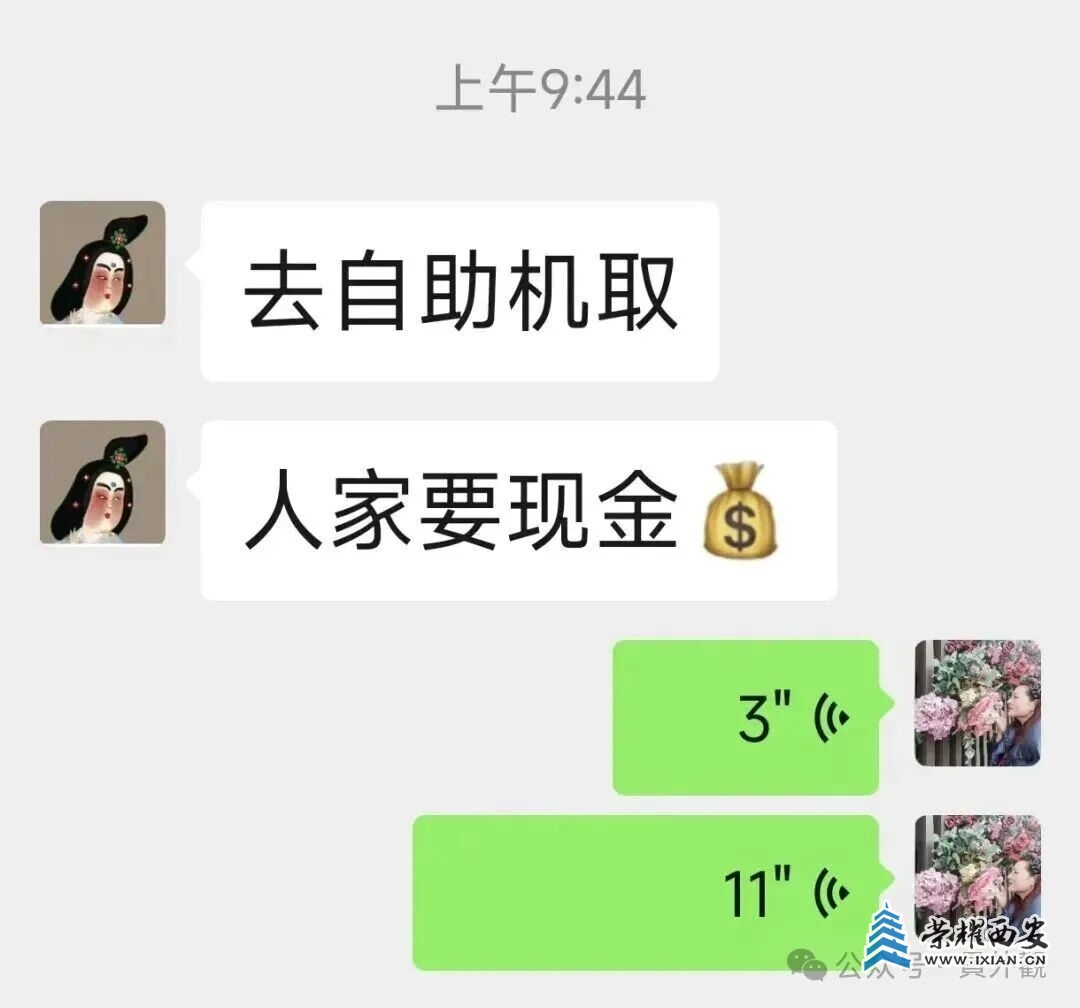Open sender's avatar beside '人家要现金' message
The height and width of the screenshot is (1008, 1080).
click(102, 483)
